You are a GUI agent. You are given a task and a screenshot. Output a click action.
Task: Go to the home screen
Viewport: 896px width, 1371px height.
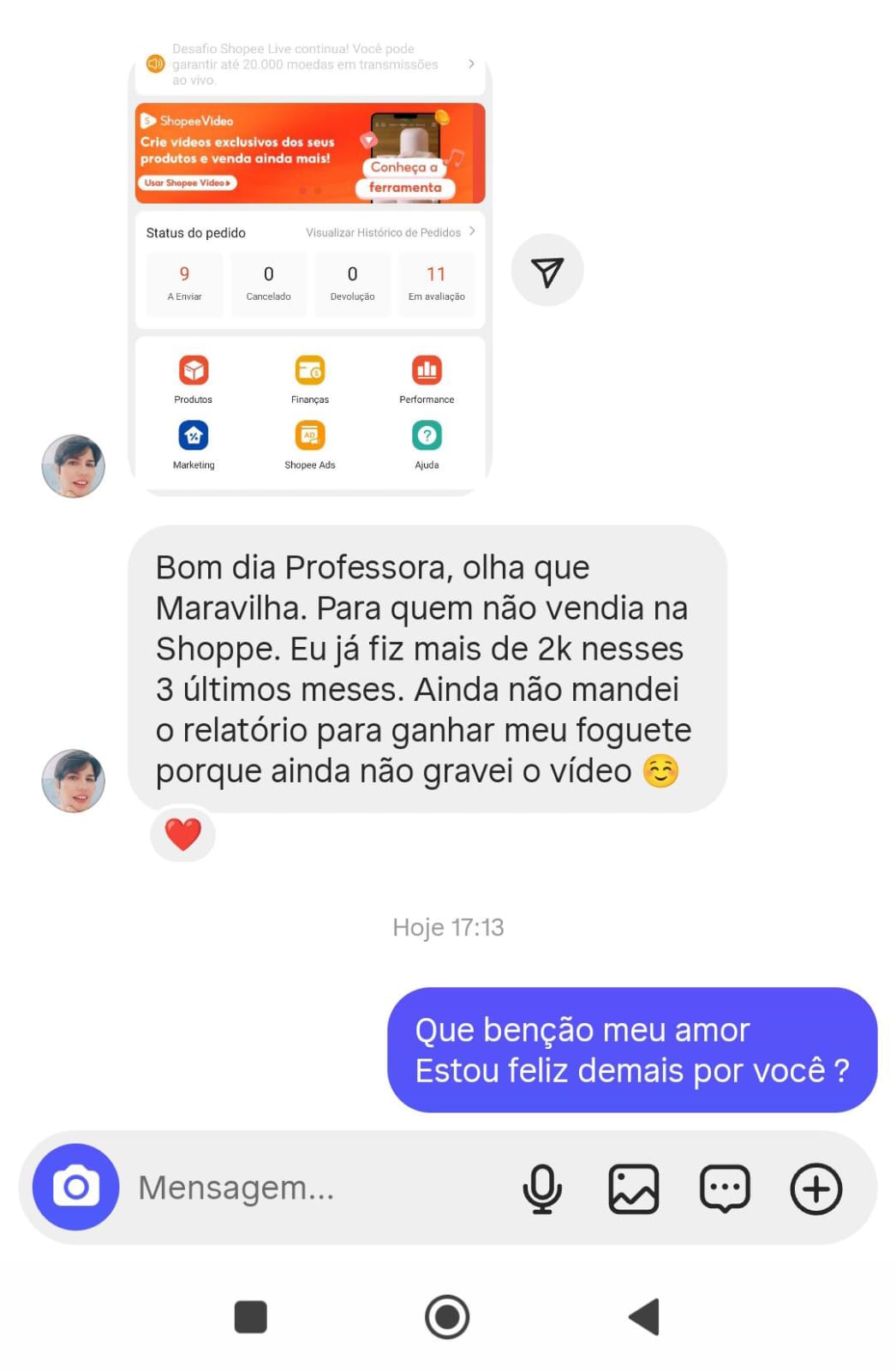(x=447, y=1317)
